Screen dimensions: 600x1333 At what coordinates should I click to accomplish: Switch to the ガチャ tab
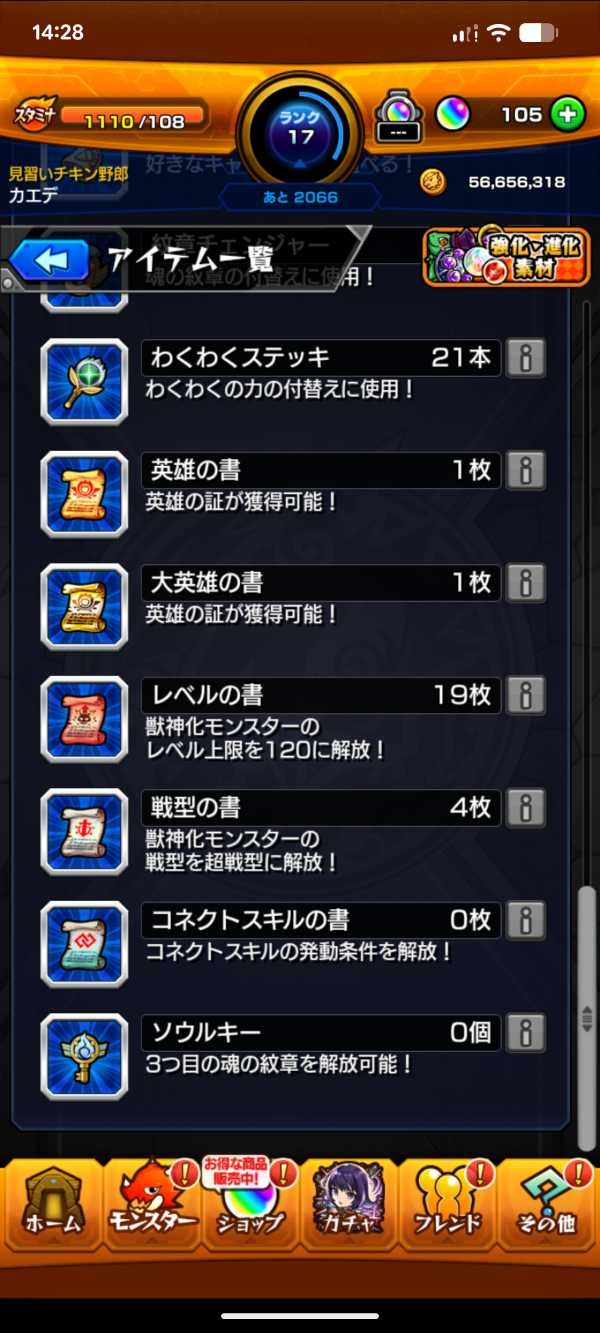(347, 1203)
